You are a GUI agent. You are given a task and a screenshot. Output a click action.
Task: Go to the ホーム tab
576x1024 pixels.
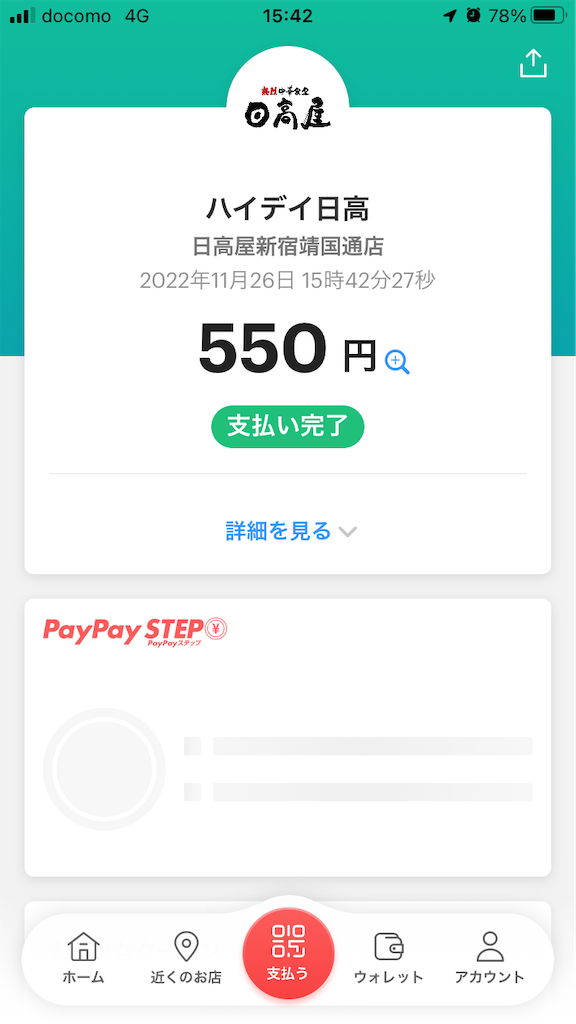coord(84,958)
